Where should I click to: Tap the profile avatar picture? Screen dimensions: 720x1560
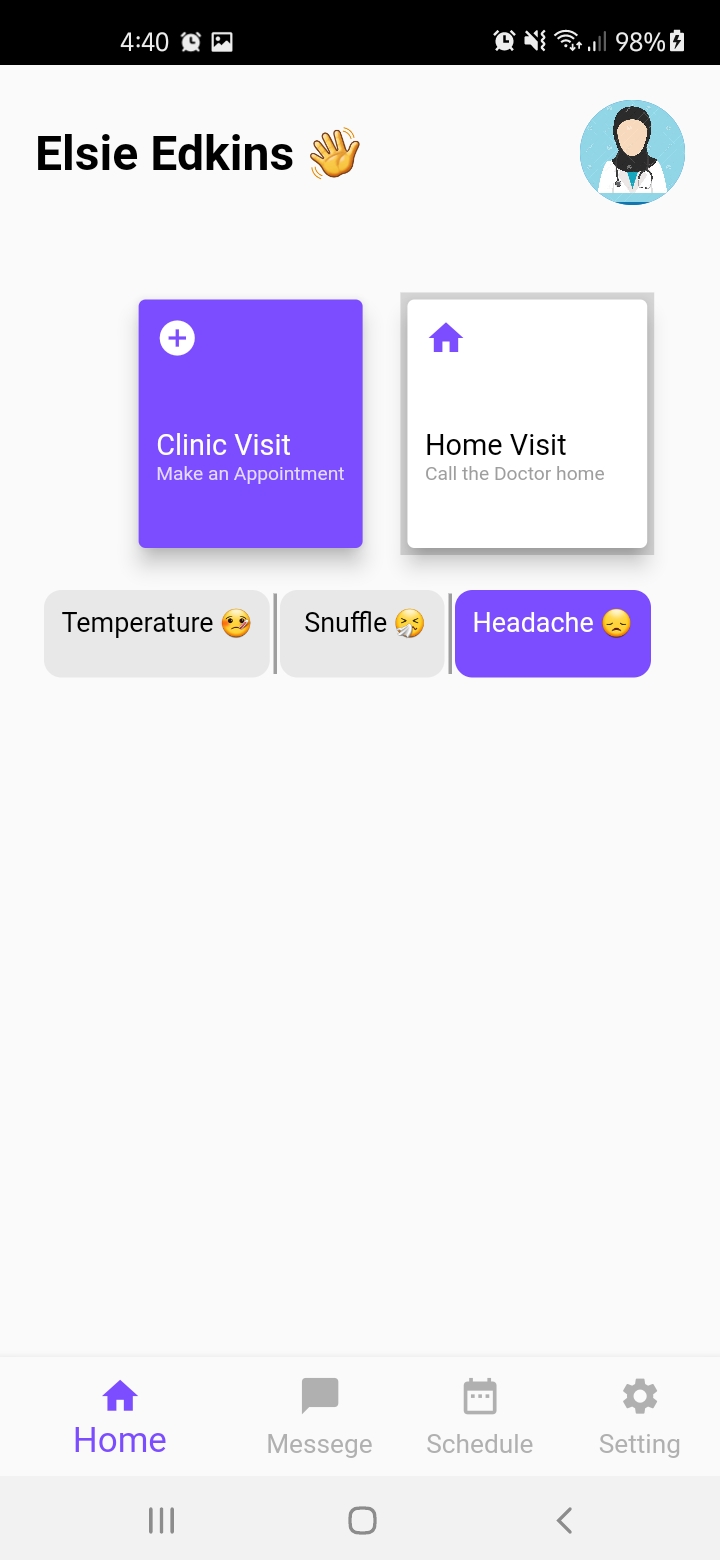(632, 152)
